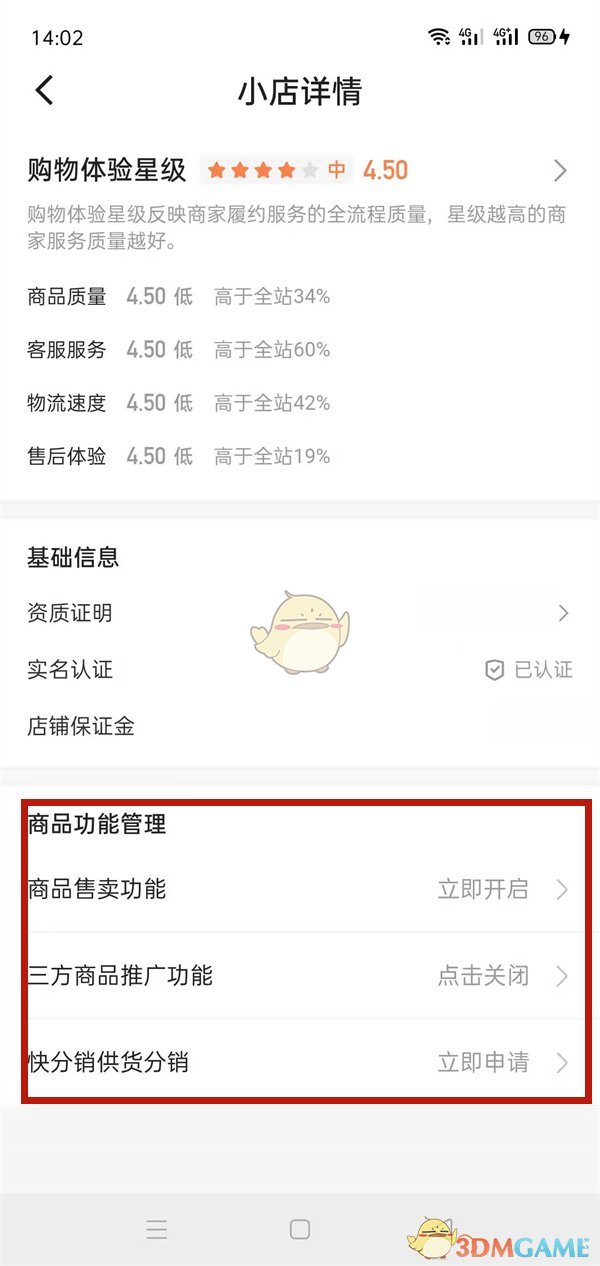Open 购物体验星级 rating details
The height and width of the screenshot is (1266, 600).
coord(559,171)
